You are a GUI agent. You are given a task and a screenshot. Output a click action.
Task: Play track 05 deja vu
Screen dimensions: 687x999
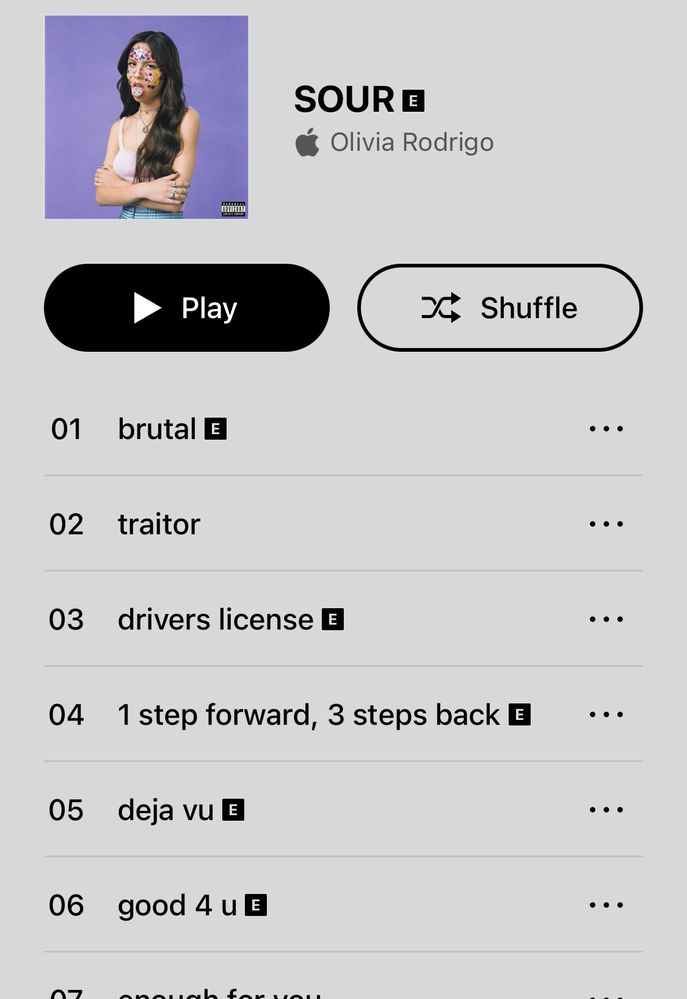[166, 810]
